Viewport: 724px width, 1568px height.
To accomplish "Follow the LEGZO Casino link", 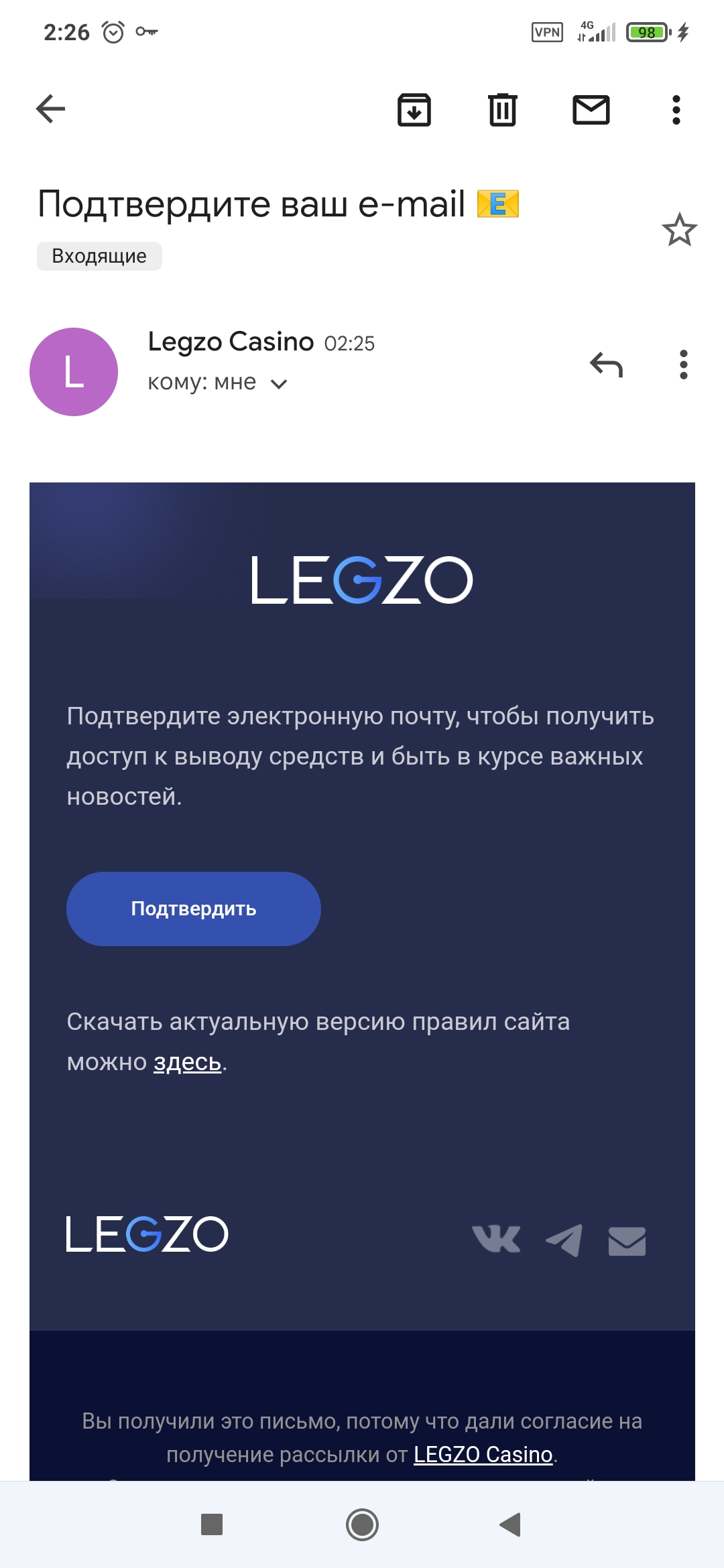I will pos(483,1454).
